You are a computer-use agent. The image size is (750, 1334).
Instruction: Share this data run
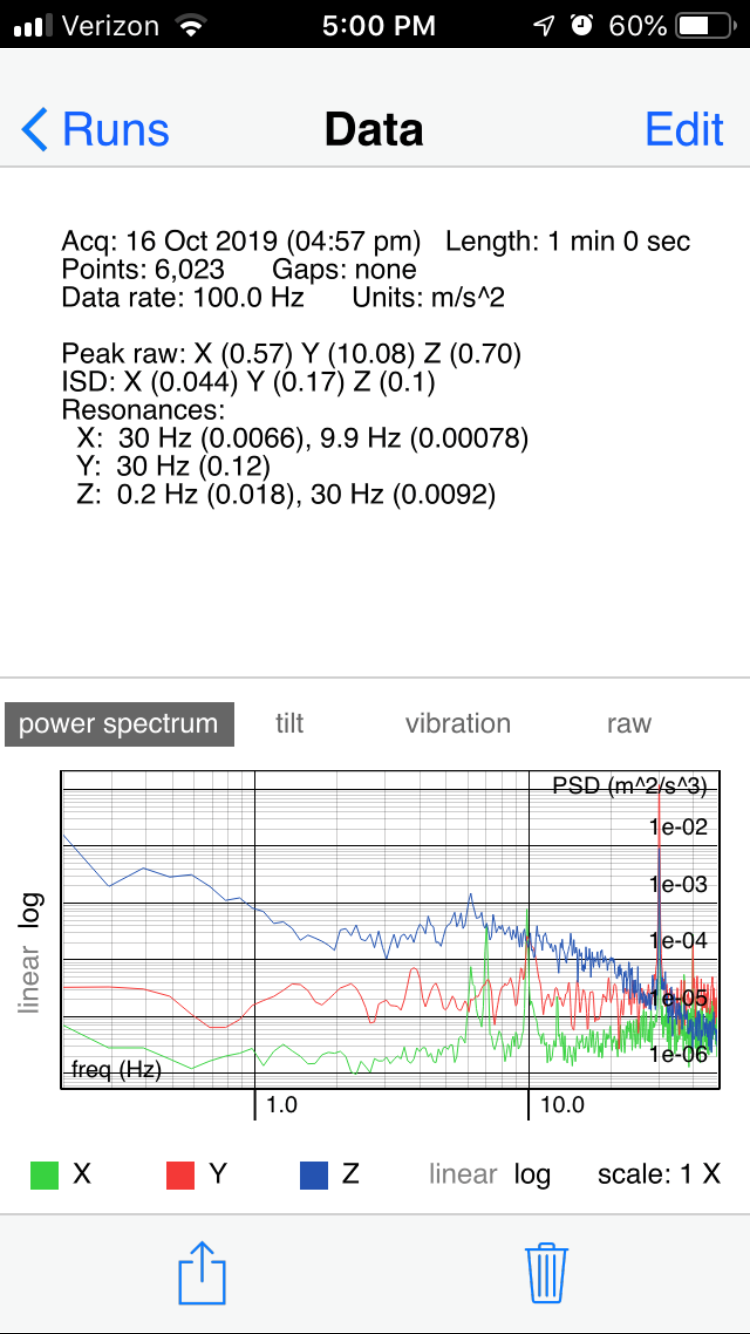pyautogui.click(x=202, y=1272)
